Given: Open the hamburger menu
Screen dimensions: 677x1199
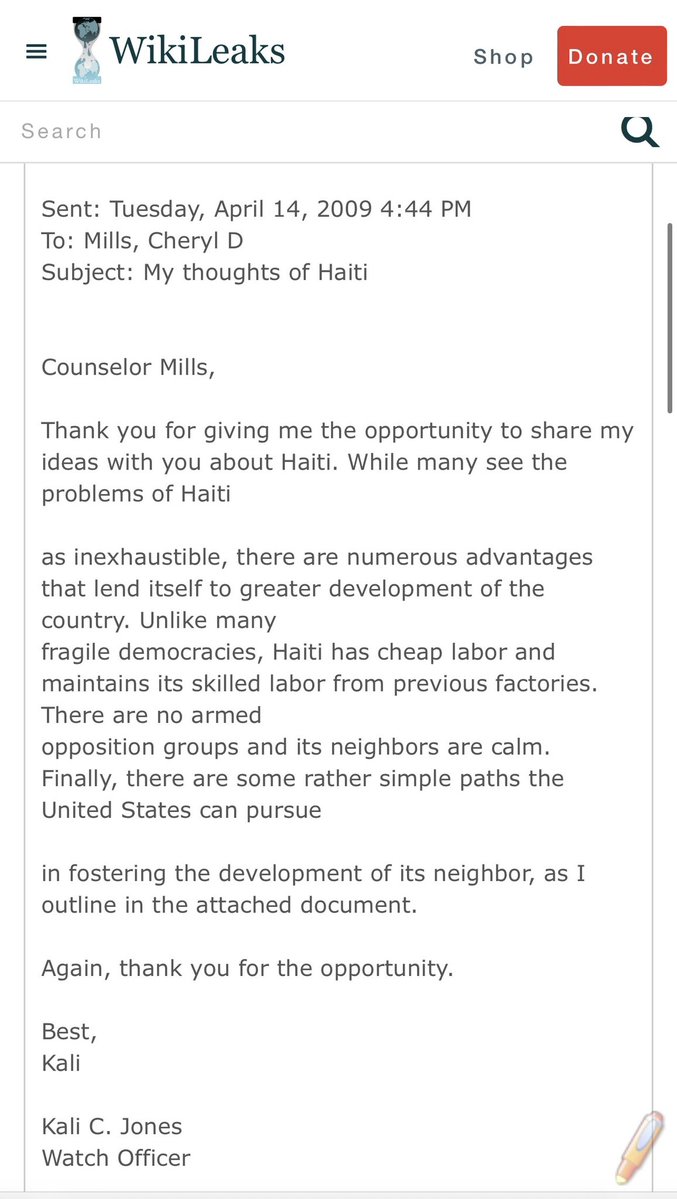Looking at the screenshot, I should (36, 52).
